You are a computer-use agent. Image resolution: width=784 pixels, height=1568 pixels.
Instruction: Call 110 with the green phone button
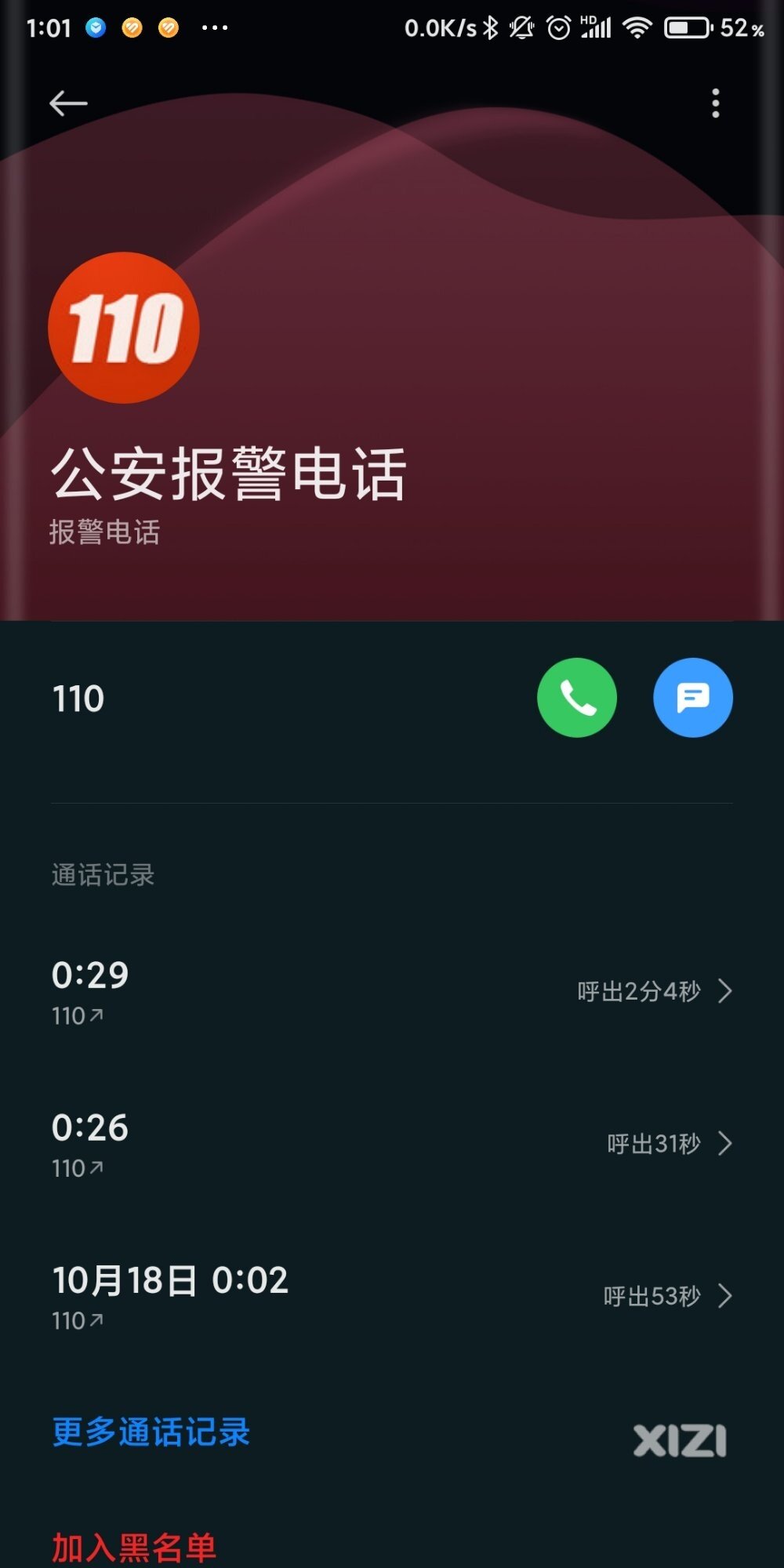577,698
